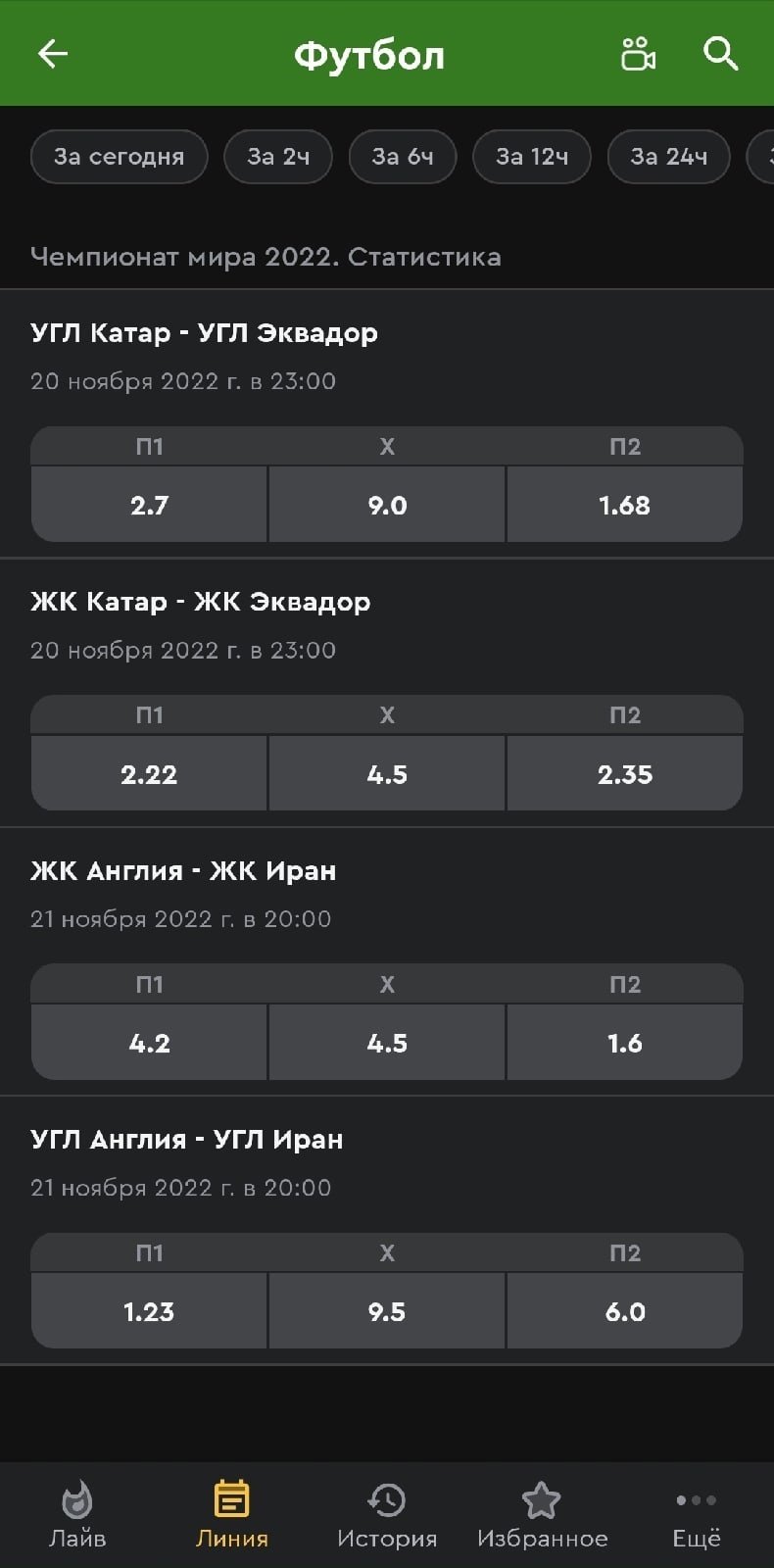
Task: Go back with the arrow icon
Action: (52, 53)
